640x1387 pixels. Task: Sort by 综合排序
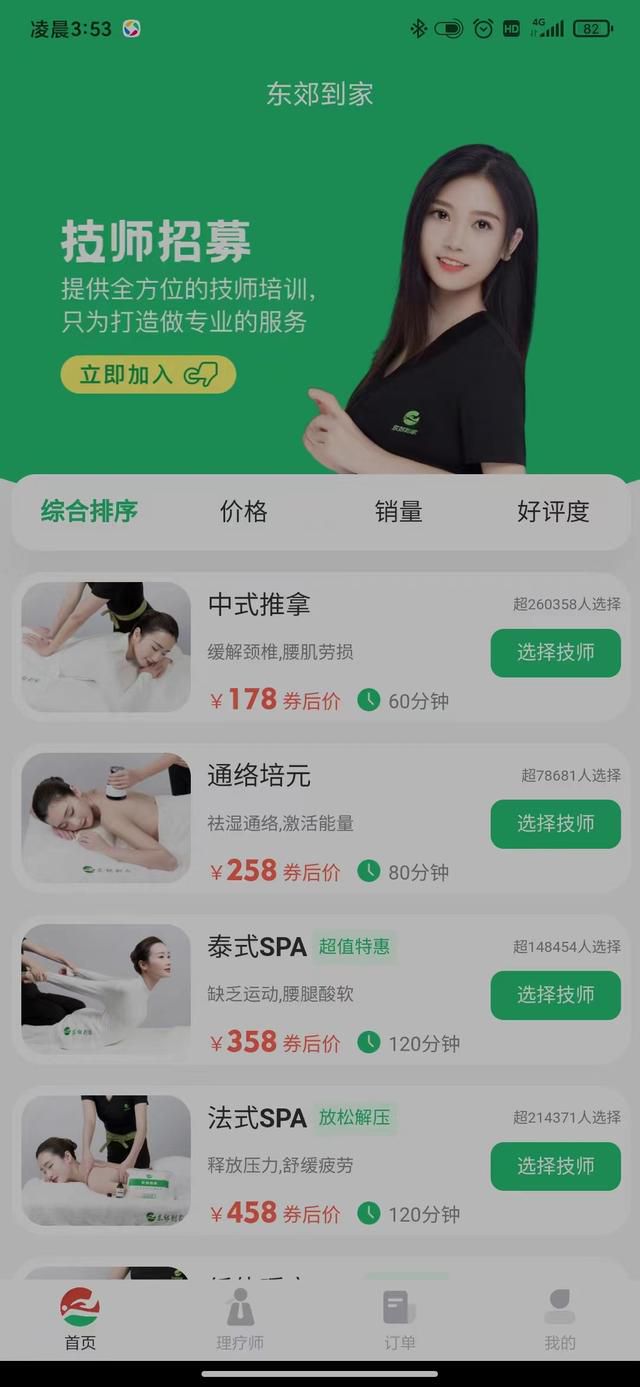tap(89, 512)
